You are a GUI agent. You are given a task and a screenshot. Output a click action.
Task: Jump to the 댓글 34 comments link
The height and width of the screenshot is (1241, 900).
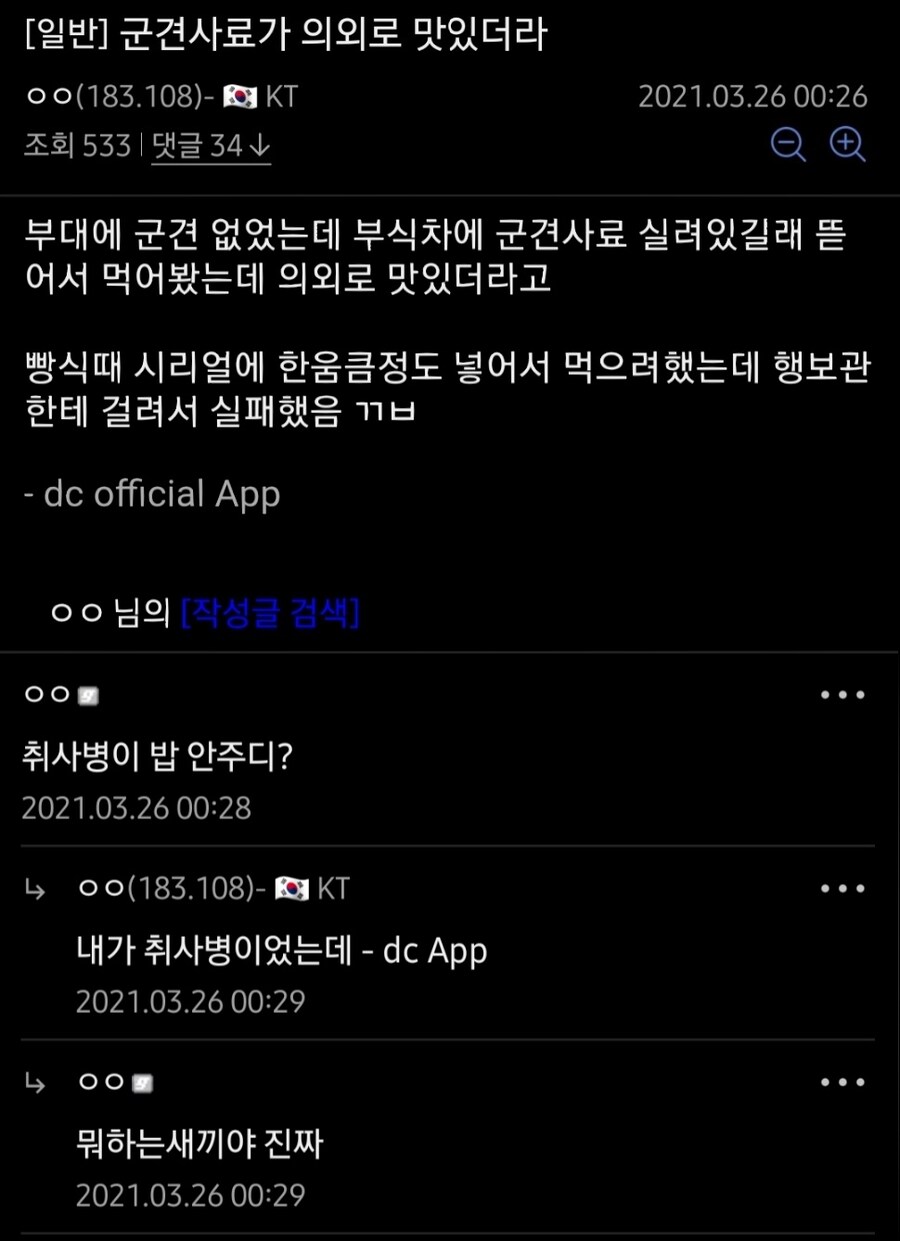211,147
